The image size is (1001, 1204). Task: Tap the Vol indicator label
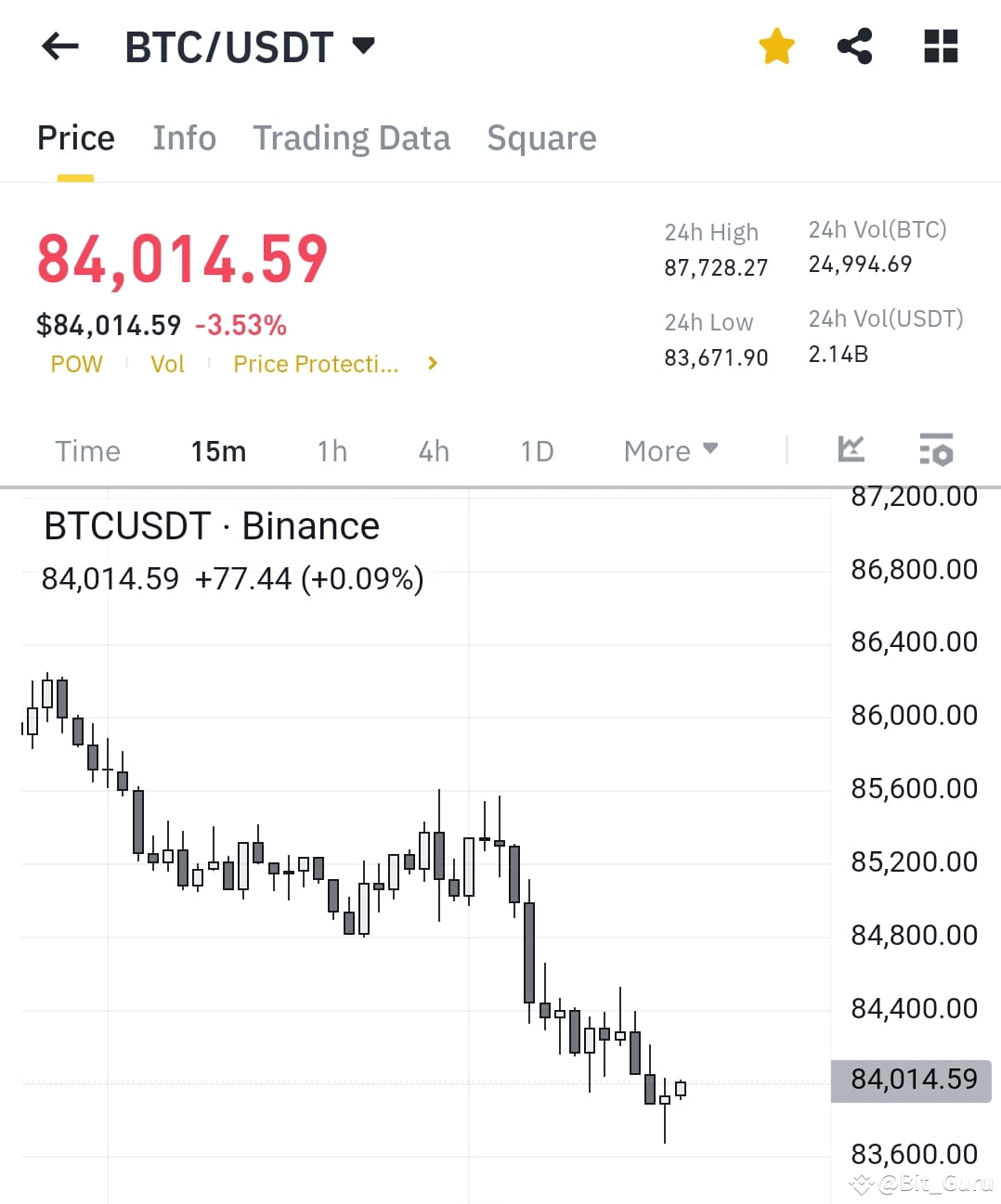coord(167,364)
